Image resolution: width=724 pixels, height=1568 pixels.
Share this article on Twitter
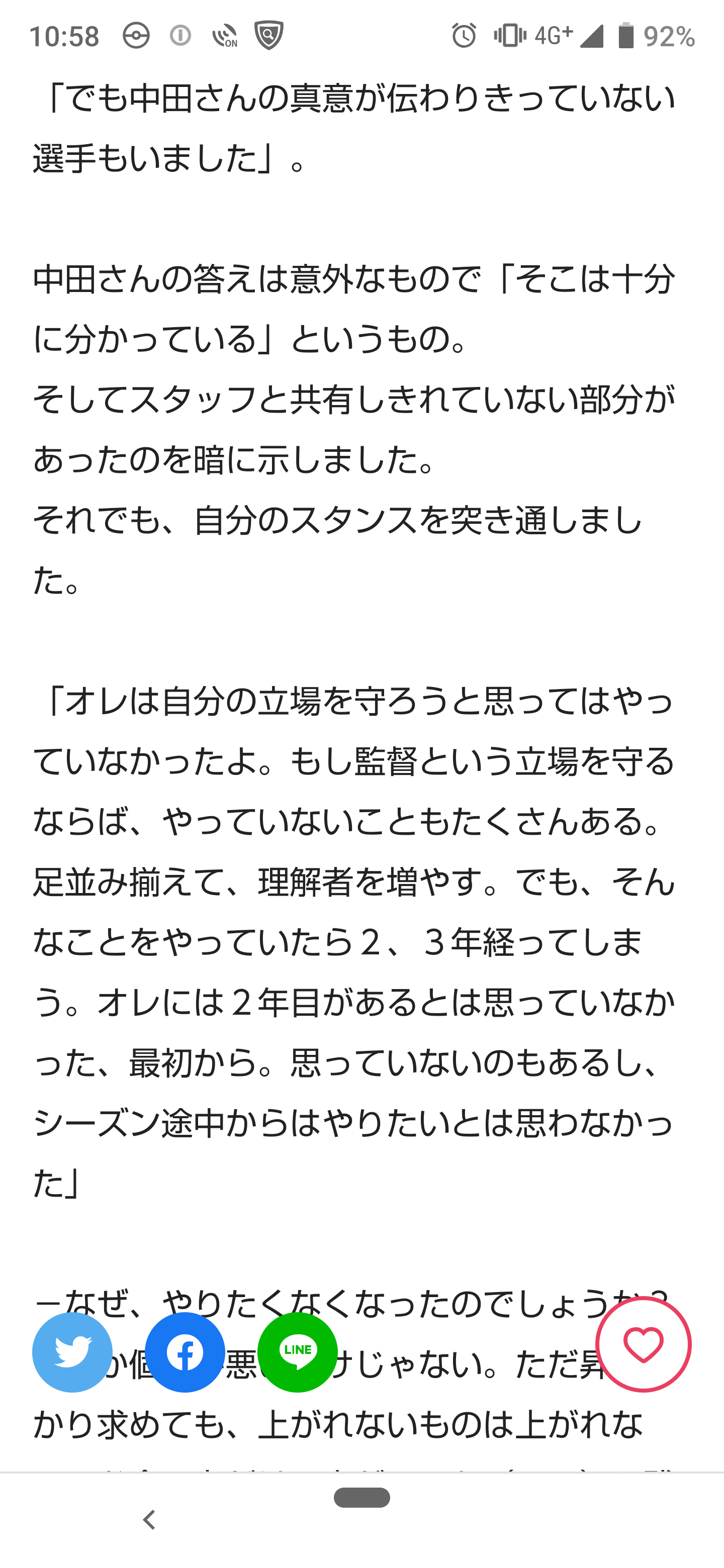pos(72,1352)
